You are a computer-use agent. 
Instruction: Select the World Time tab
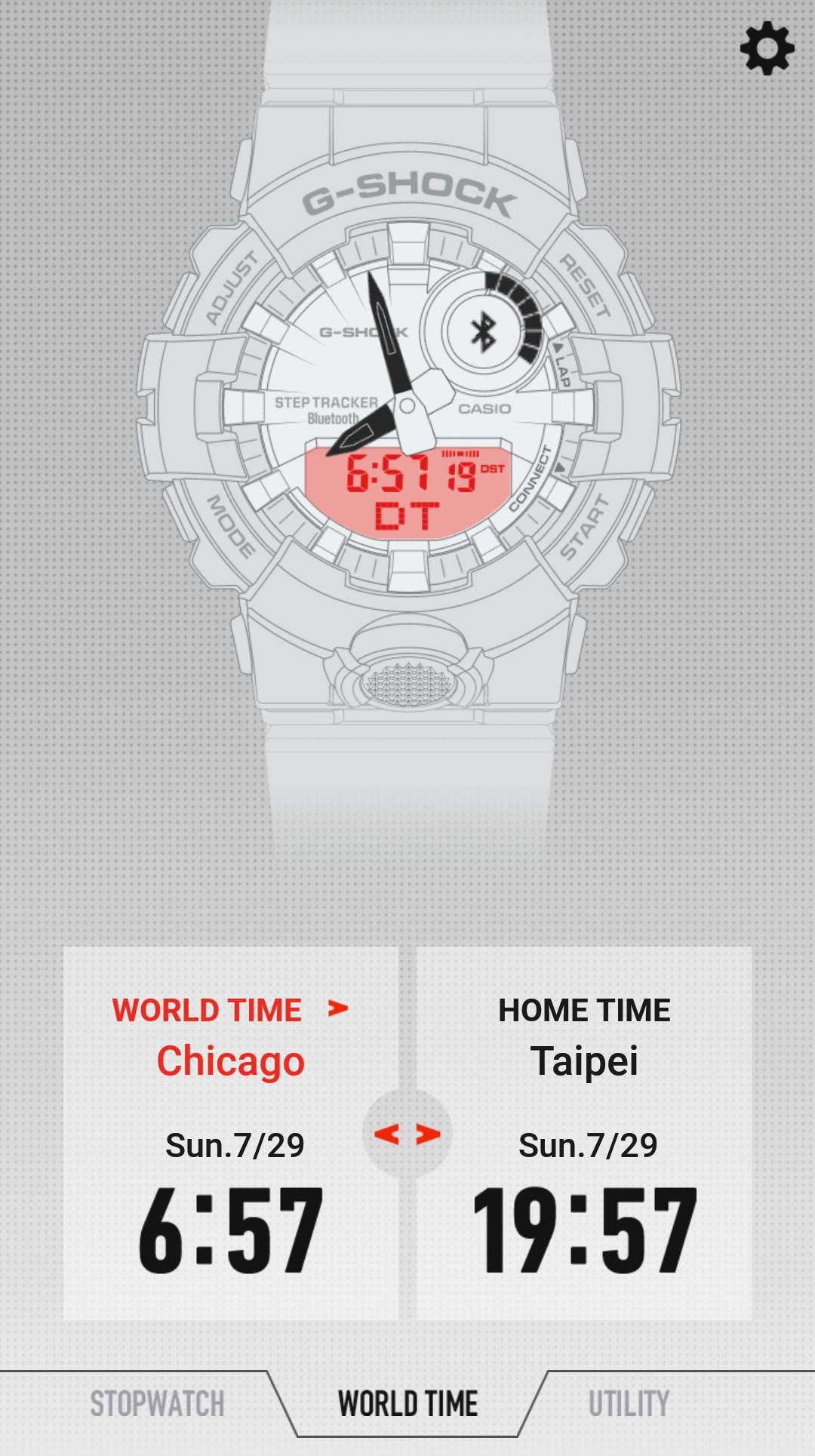pos(407,1404)
